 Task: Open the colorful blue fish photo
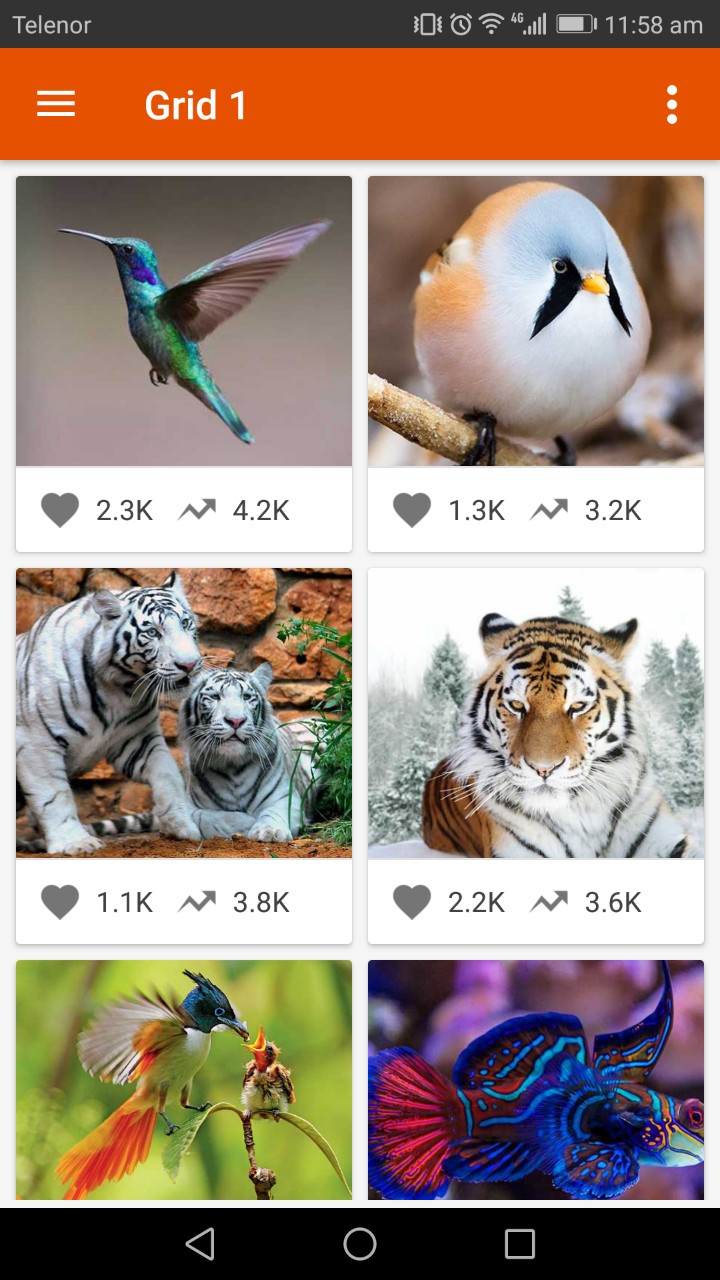(x=536, y=1080)
